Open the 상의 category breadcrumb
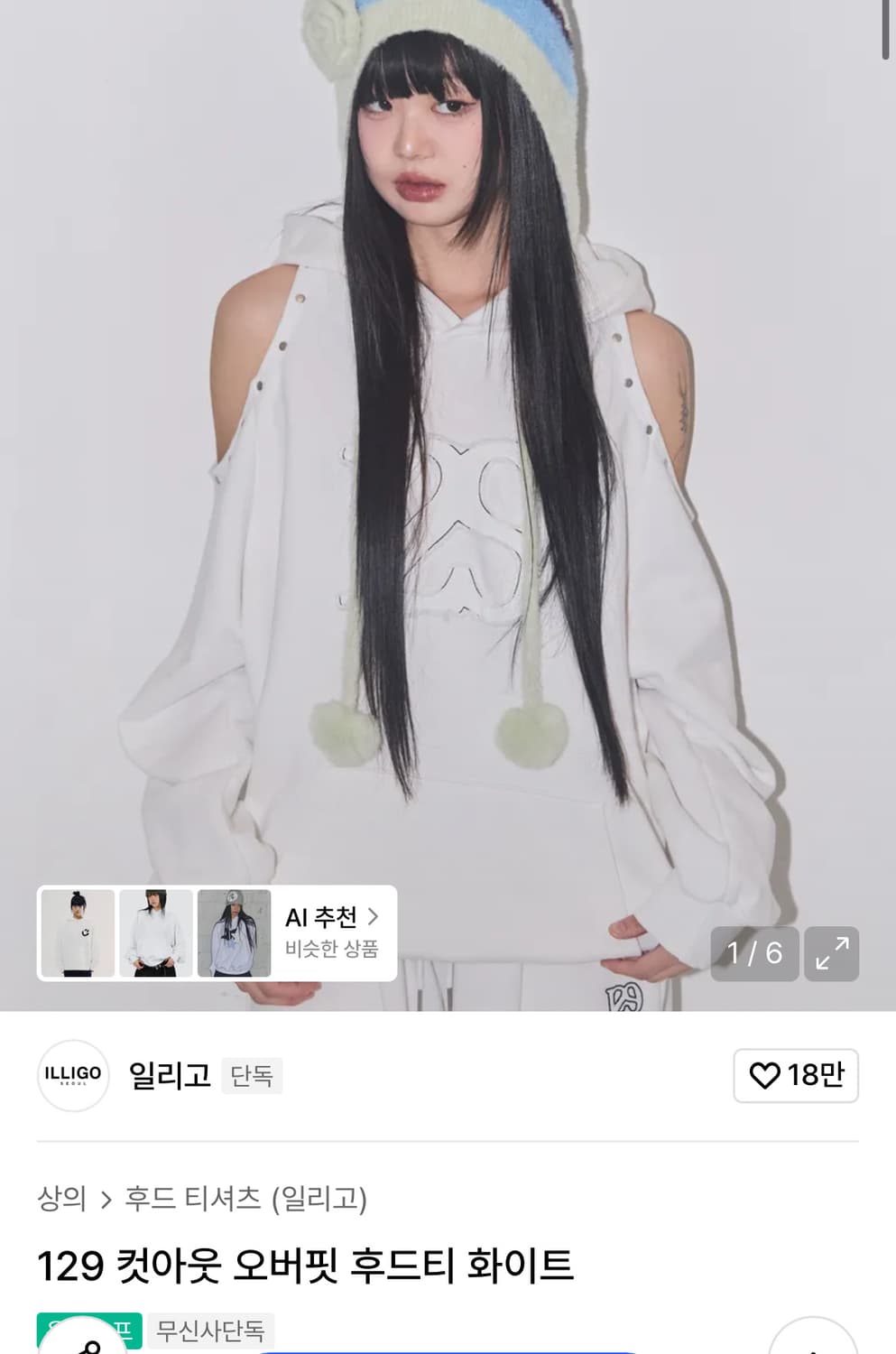 tap(61, 1200)
